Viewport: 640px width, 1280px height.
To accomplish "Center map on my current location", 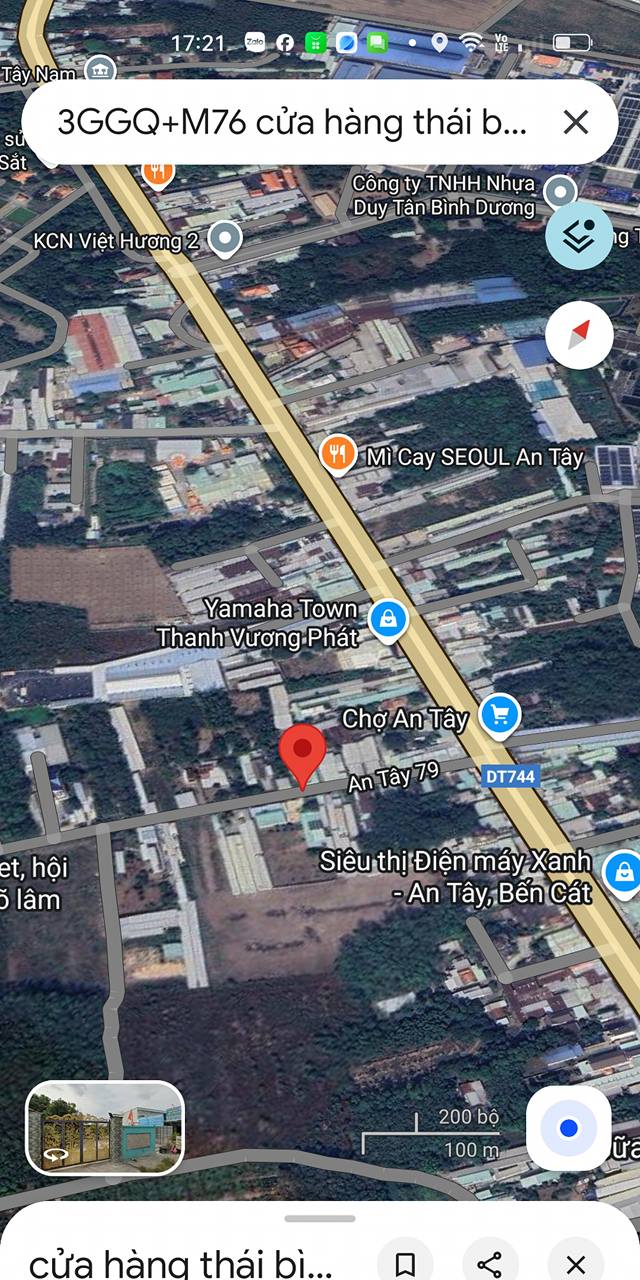I will 569,1128.
